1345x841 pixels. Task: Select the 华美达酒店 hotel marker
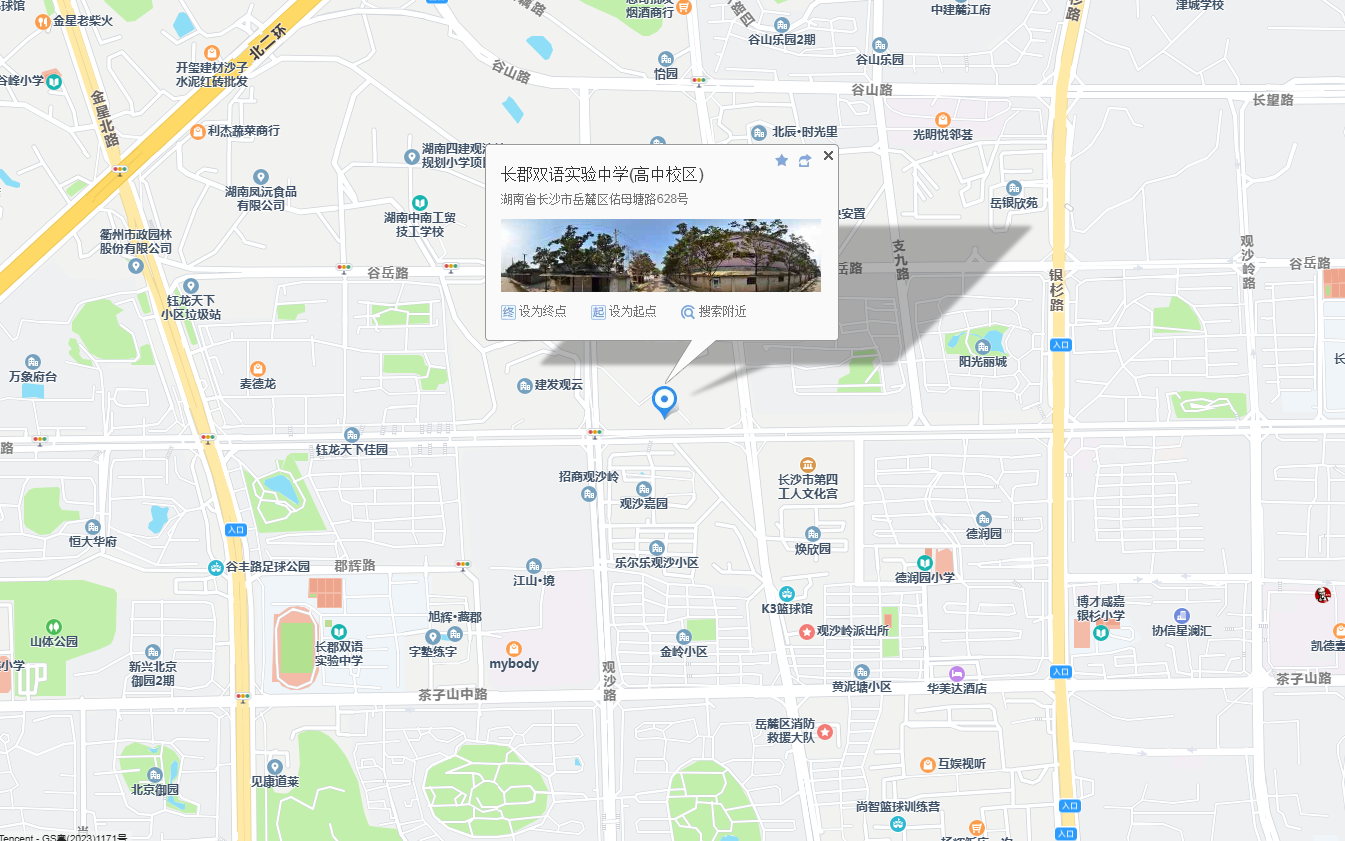coord(957,673)
